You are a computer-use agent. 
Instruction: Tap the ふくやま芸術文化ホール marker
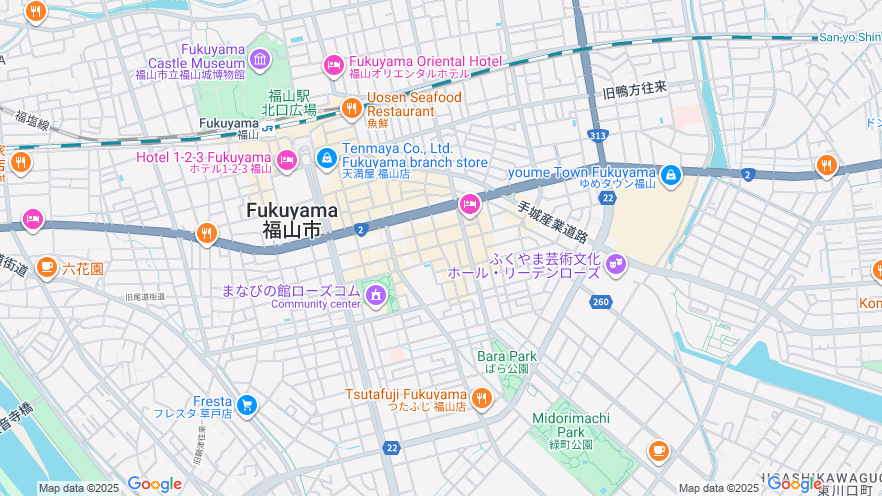(x=616, y=265)
